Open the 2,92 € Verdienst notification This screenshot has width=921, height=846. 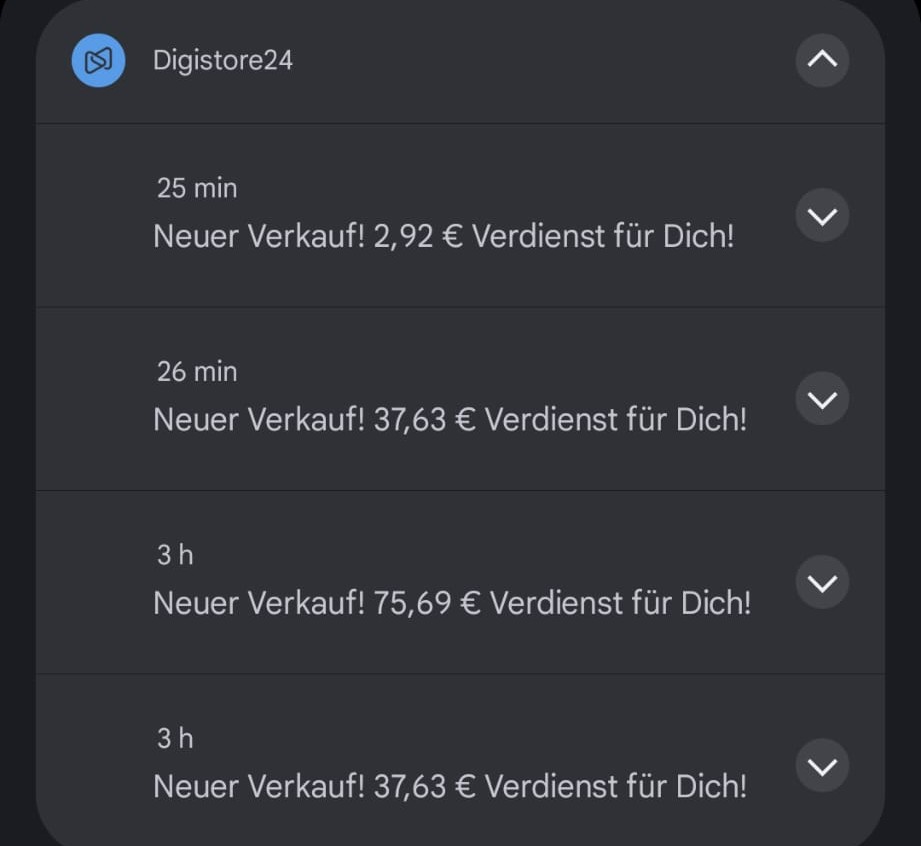coord(443,237)
